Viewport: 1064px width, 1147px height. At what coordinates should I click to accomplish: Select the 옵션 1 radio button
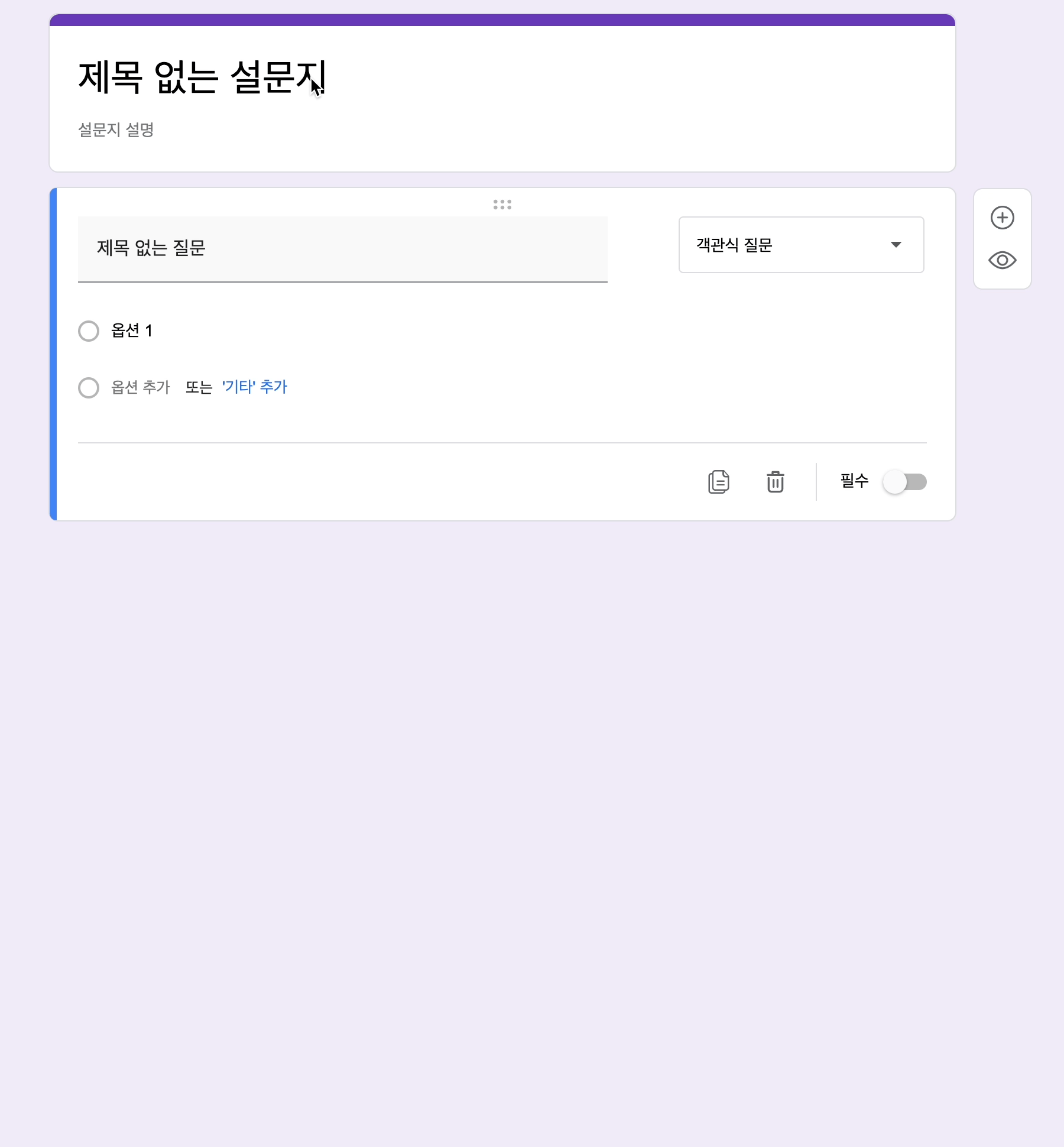coord(89,331)
